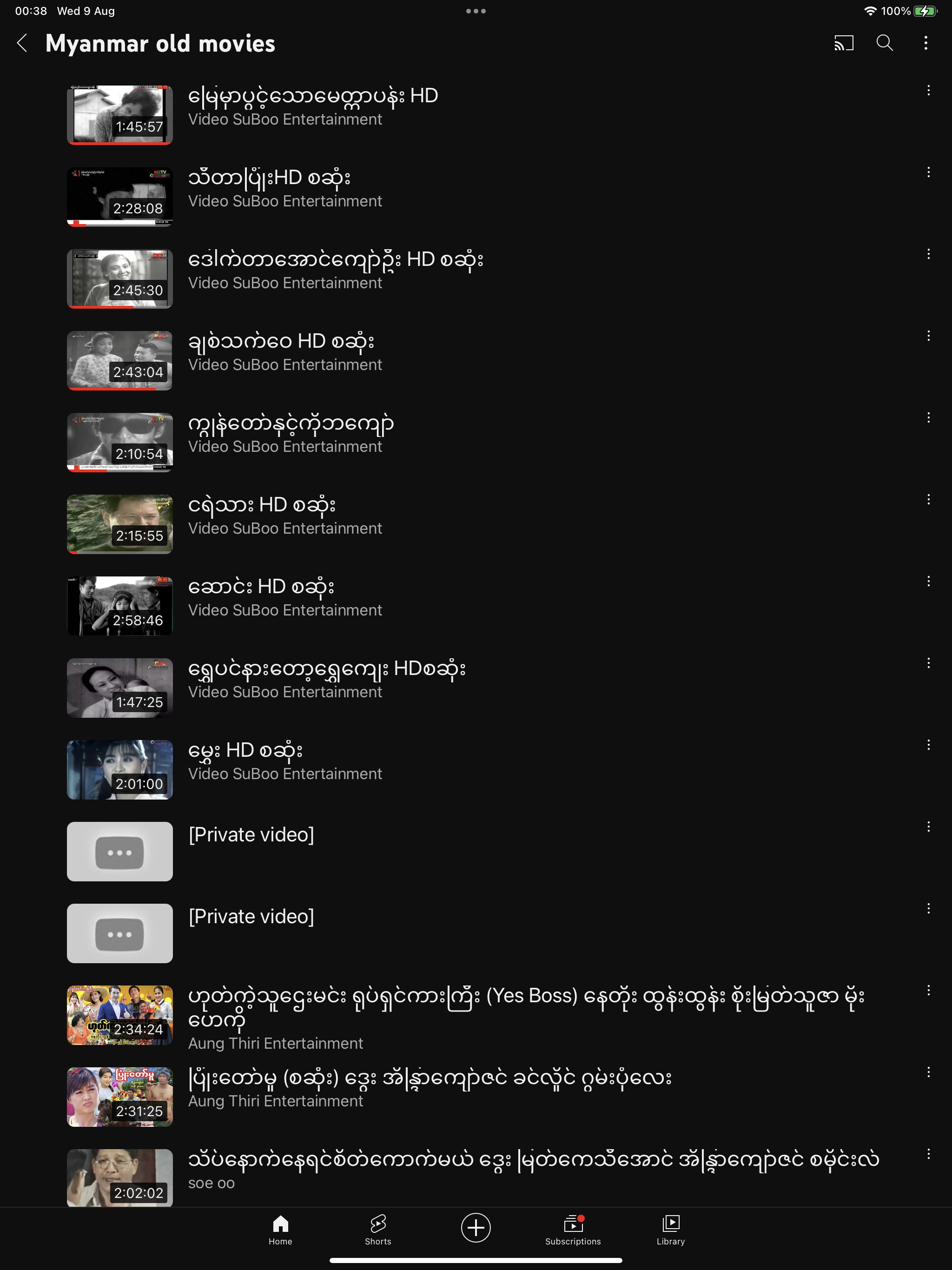Go back from Myanmar old movies playlist
The height and width of the screenshot is (1270, 952).
point(22,43)
